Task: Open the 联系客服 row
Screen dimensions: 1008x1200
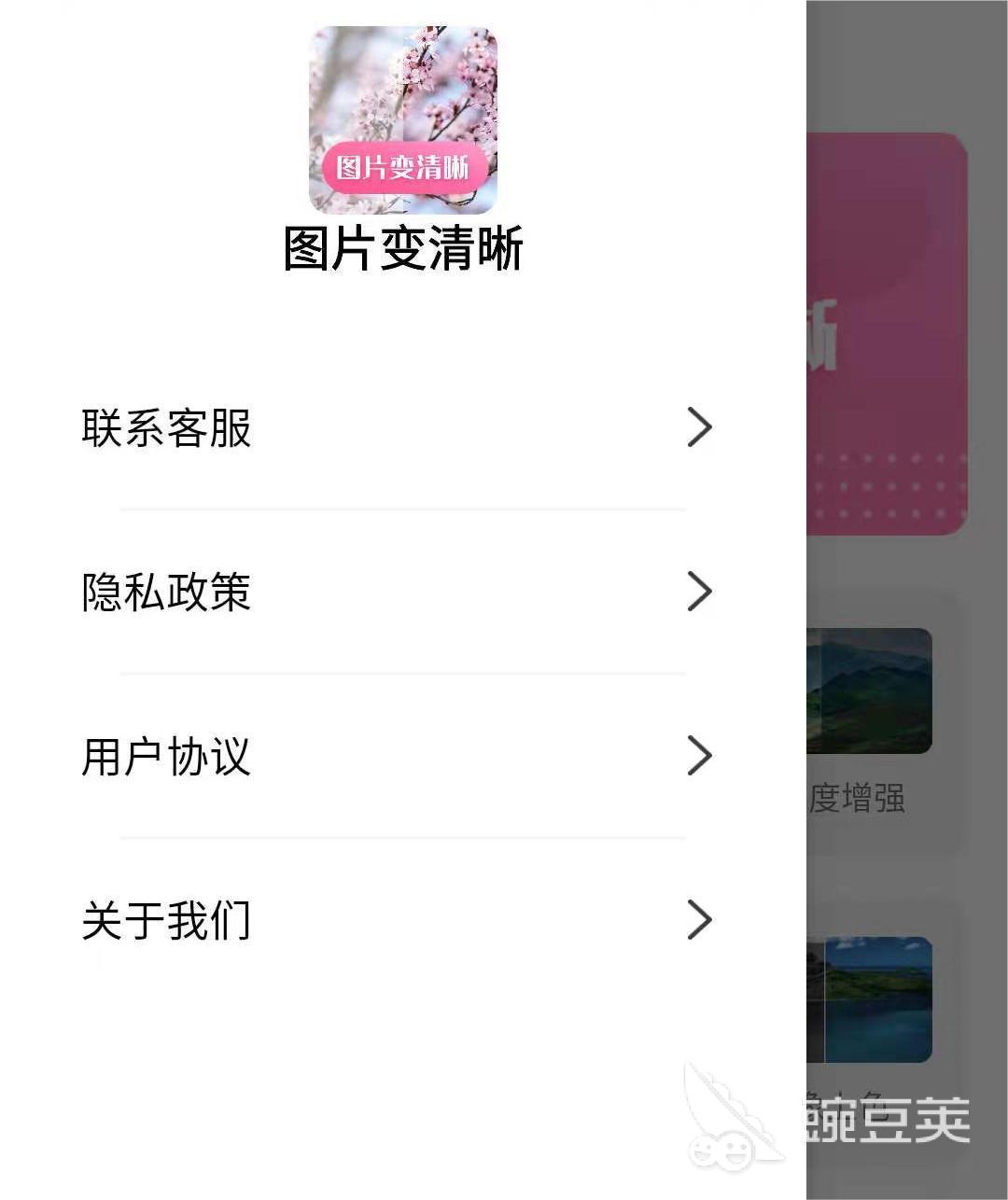Action: click(397, 428)
